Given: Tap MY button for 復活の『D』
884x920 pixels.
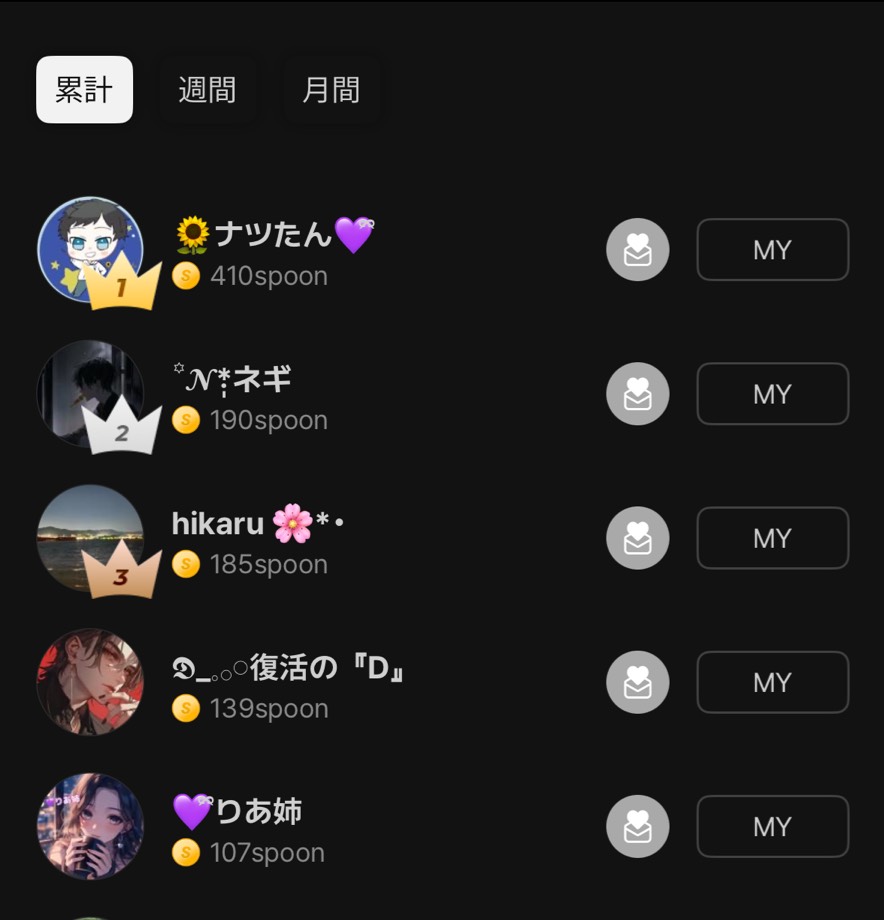Looking at the screenshot, I should [772, 682].
